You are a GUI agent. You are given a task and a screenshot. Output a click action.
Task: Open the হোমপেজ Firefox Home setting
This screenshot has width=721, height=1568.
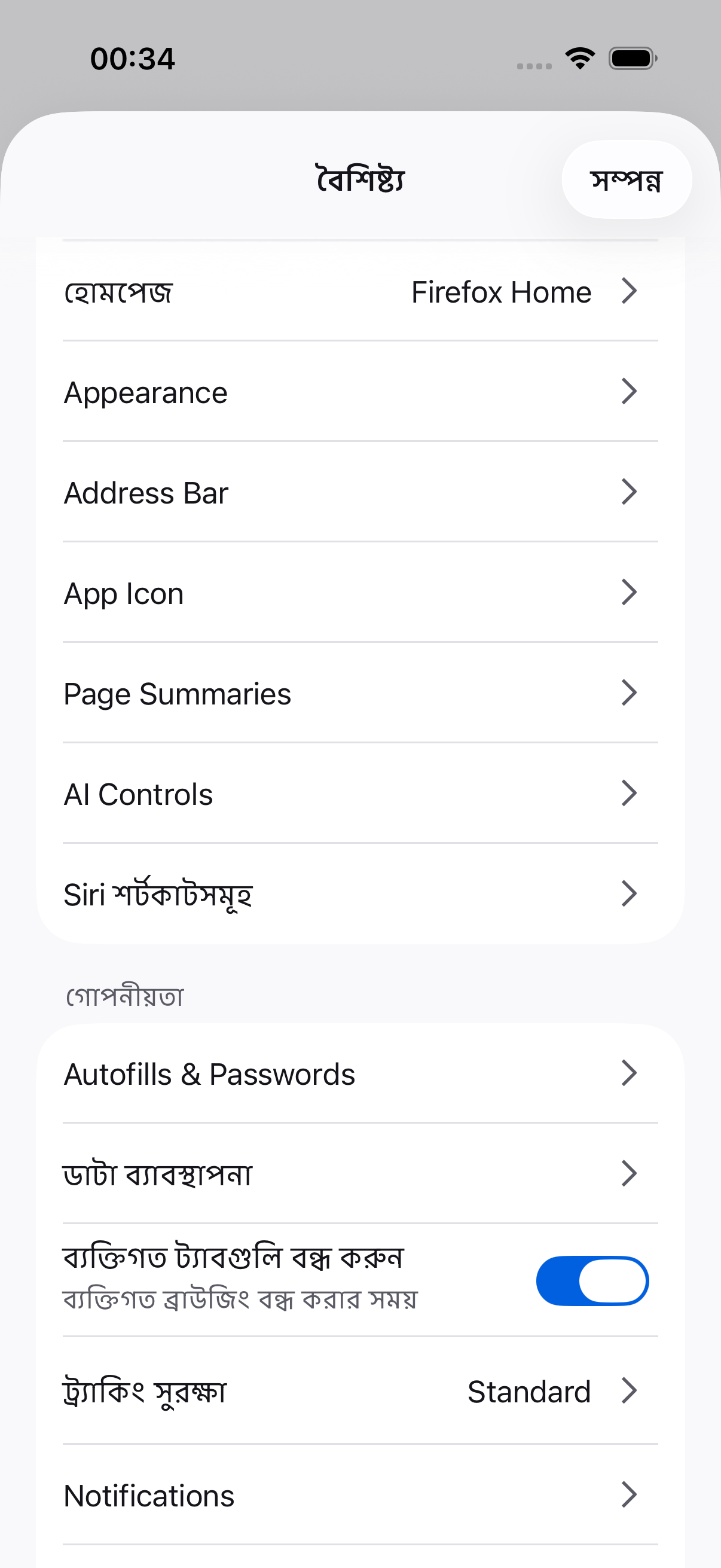[360, 291]
